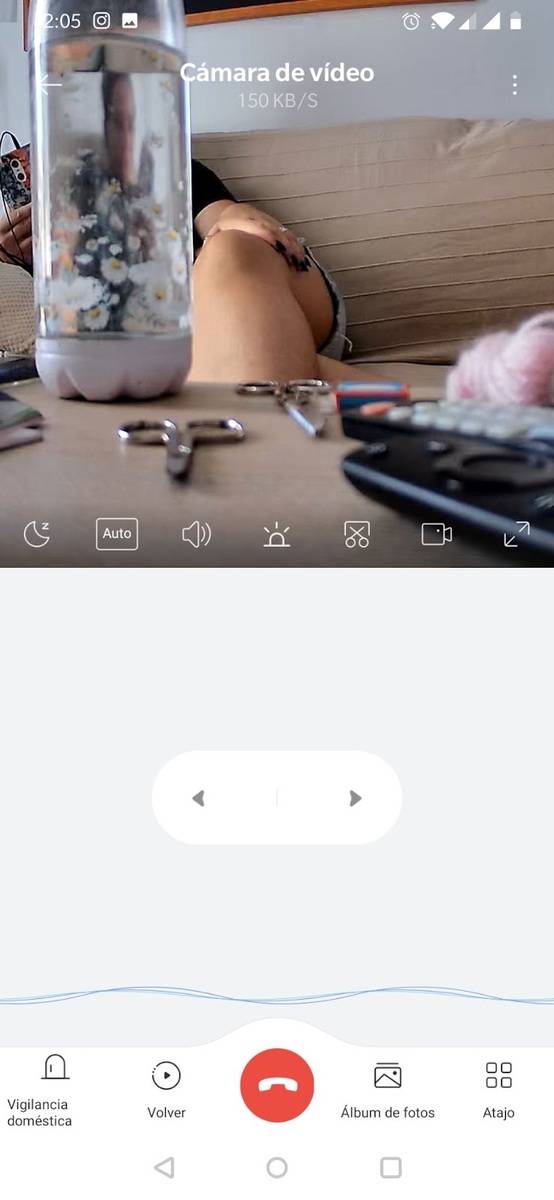Image resolution: width=554 pixels, height=1200 pixels.
Task: Toggle the camera sleep mode icon
Action: pos(37,534)
